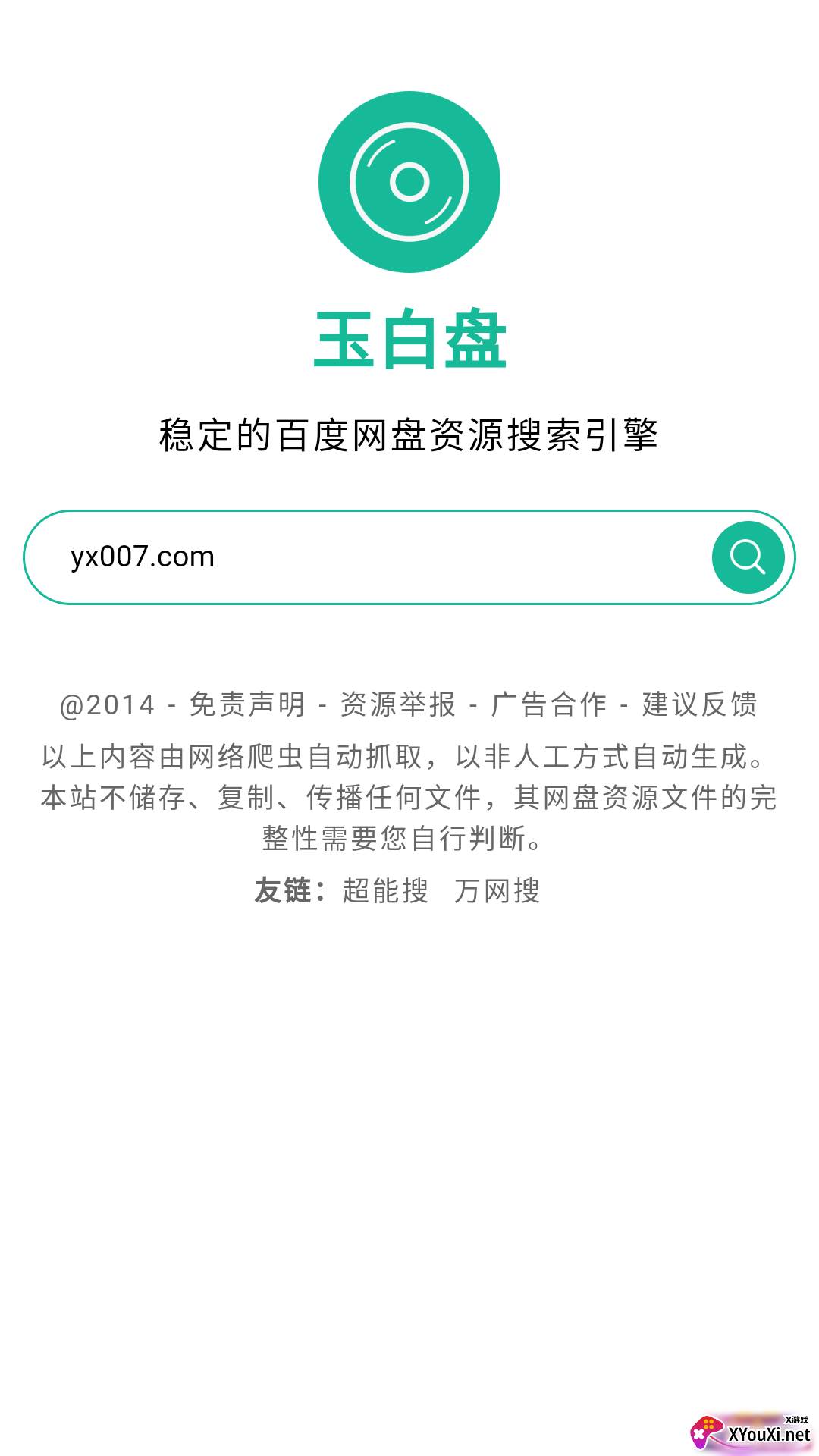Tap the green search button on the right
819x1456 pixels.
749,557
